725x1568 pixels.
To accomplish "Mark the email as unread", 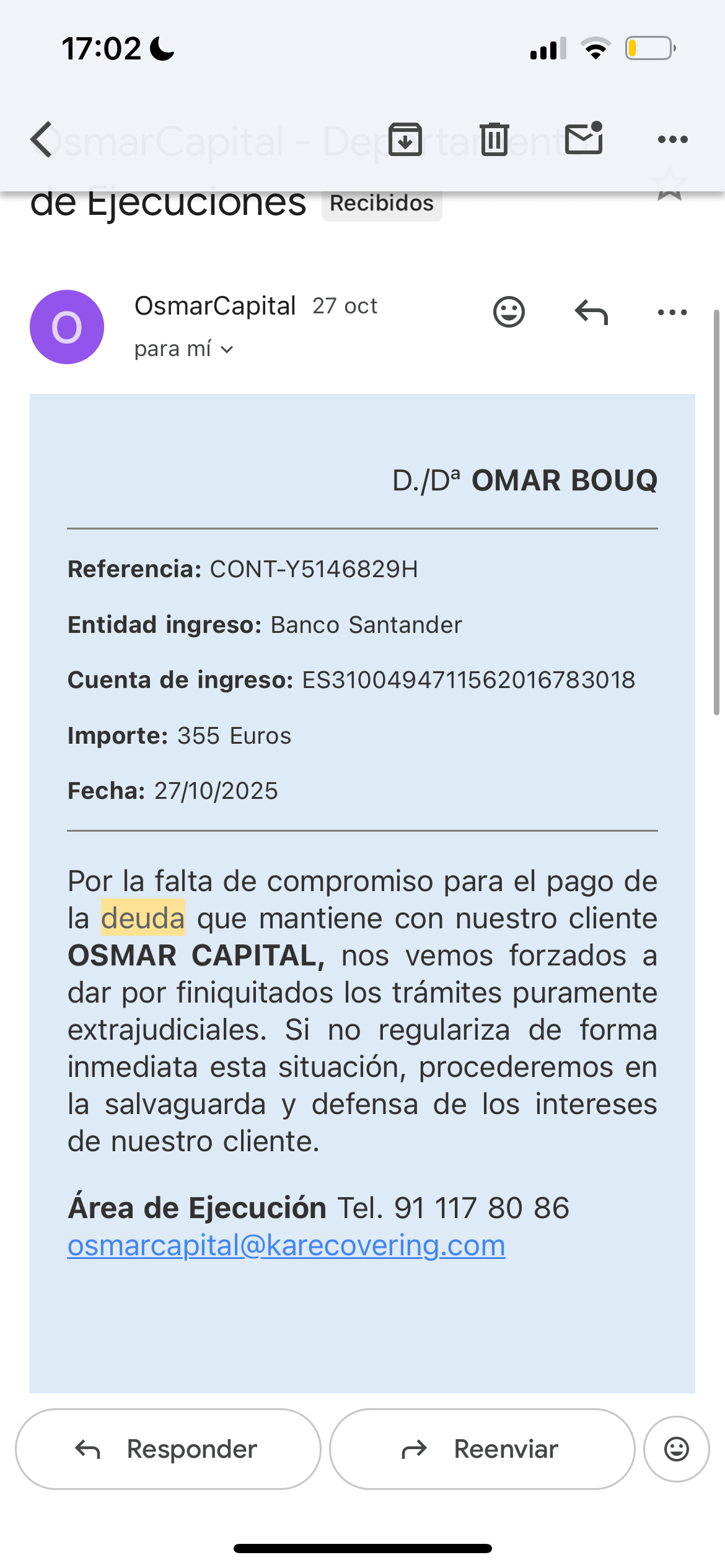I will [584, 138].
